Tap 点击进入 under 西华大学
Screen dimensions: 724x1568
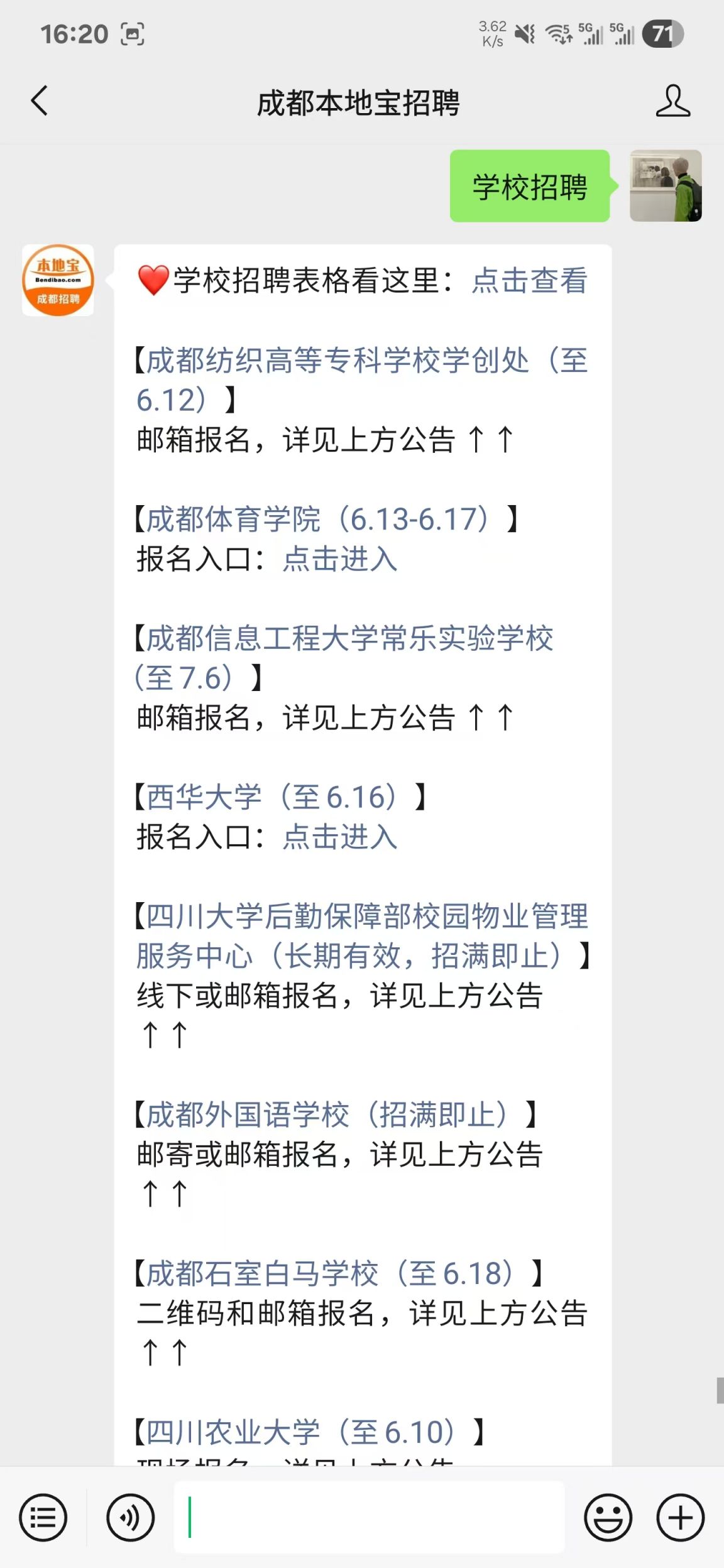click(340, 837)
